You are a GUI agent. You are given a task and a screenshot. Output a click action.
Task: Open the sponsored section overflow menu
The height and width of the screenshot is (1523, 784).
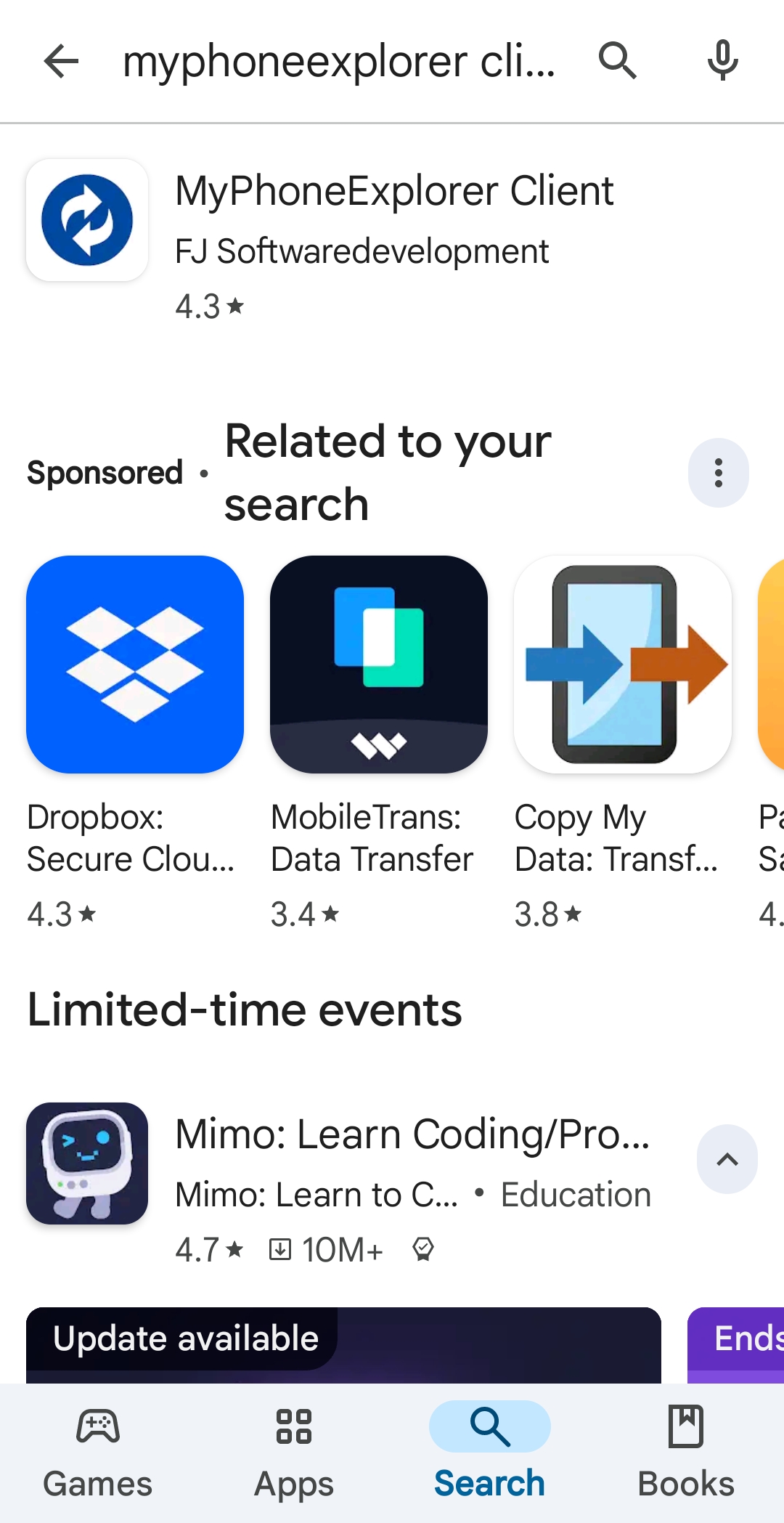719,473
